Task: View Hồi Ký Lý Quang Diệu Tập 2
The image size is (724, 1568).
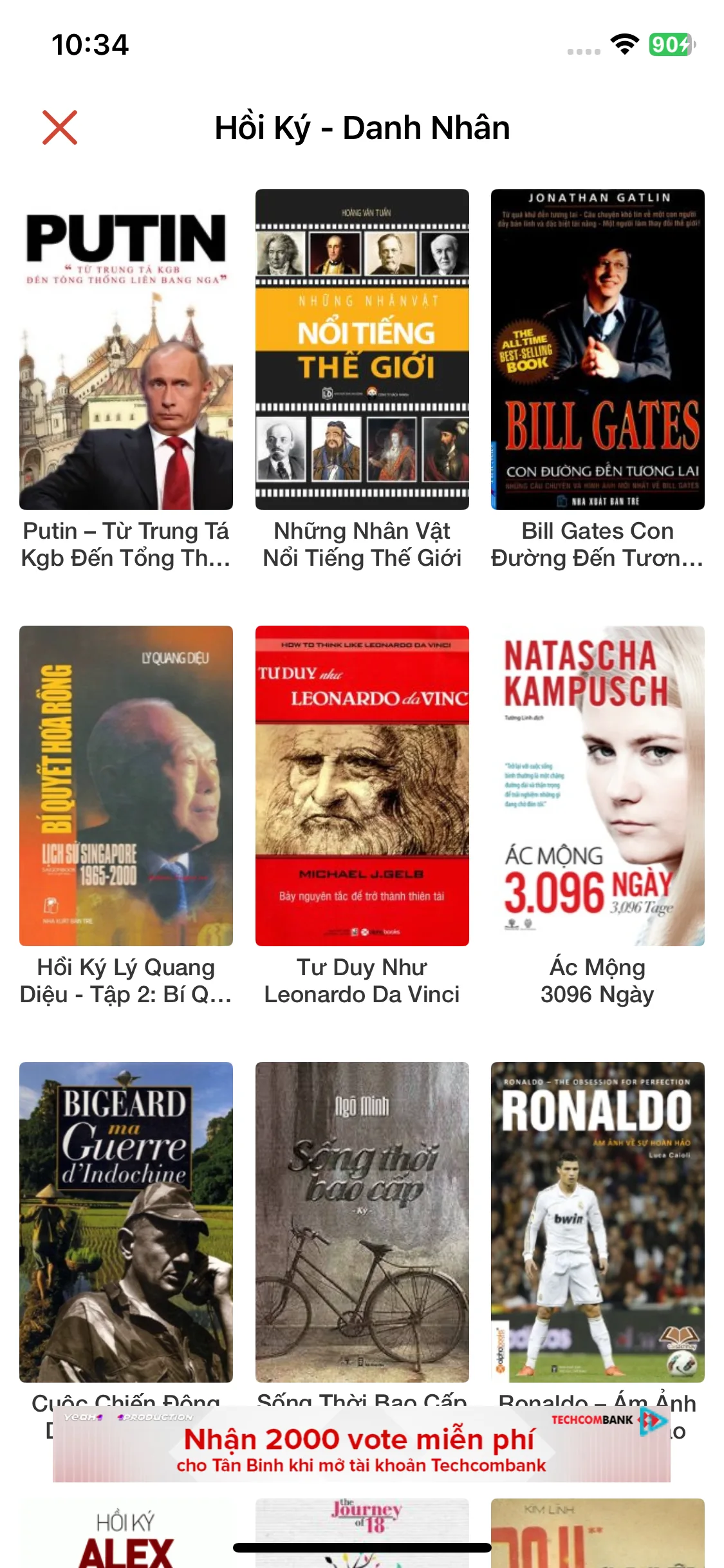Action: (126, 785)
